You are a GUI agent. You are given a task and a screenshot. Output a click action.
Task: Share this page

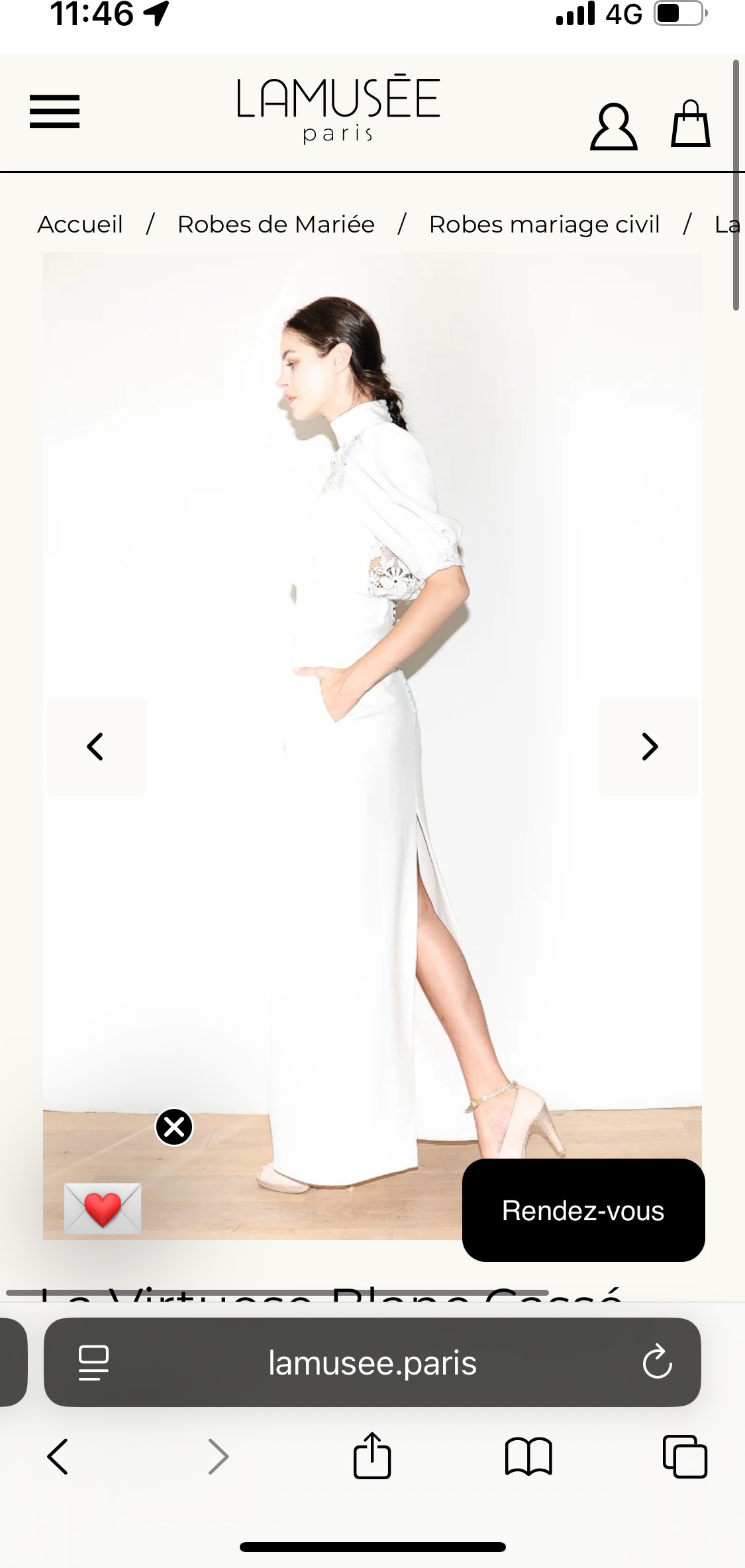[x=372, y=1455]
